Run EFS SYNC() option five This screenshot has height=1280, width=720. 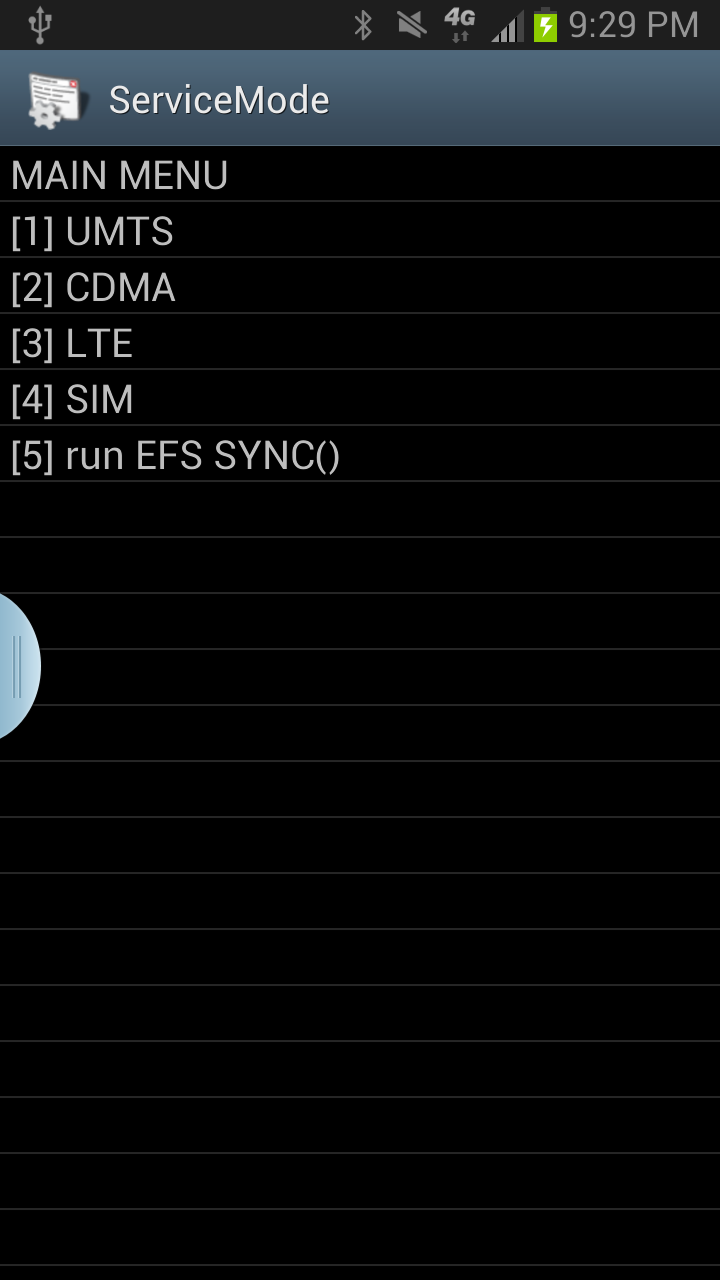(x=360, y=455)
